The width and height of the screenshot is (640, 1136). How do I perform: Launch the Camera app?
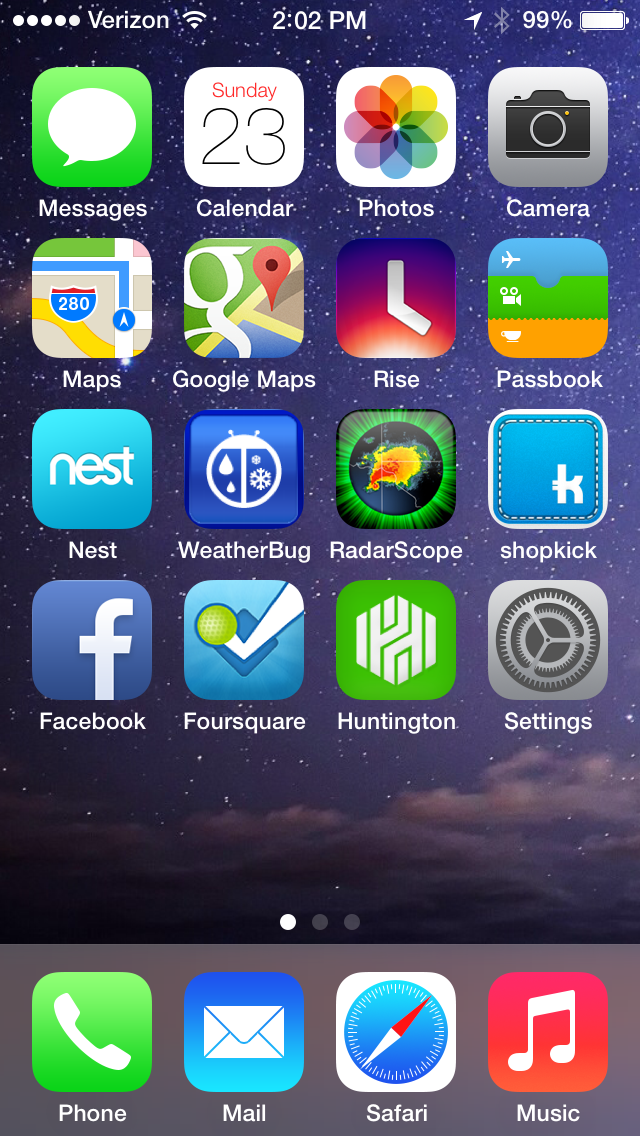click(x=548, y=127)
